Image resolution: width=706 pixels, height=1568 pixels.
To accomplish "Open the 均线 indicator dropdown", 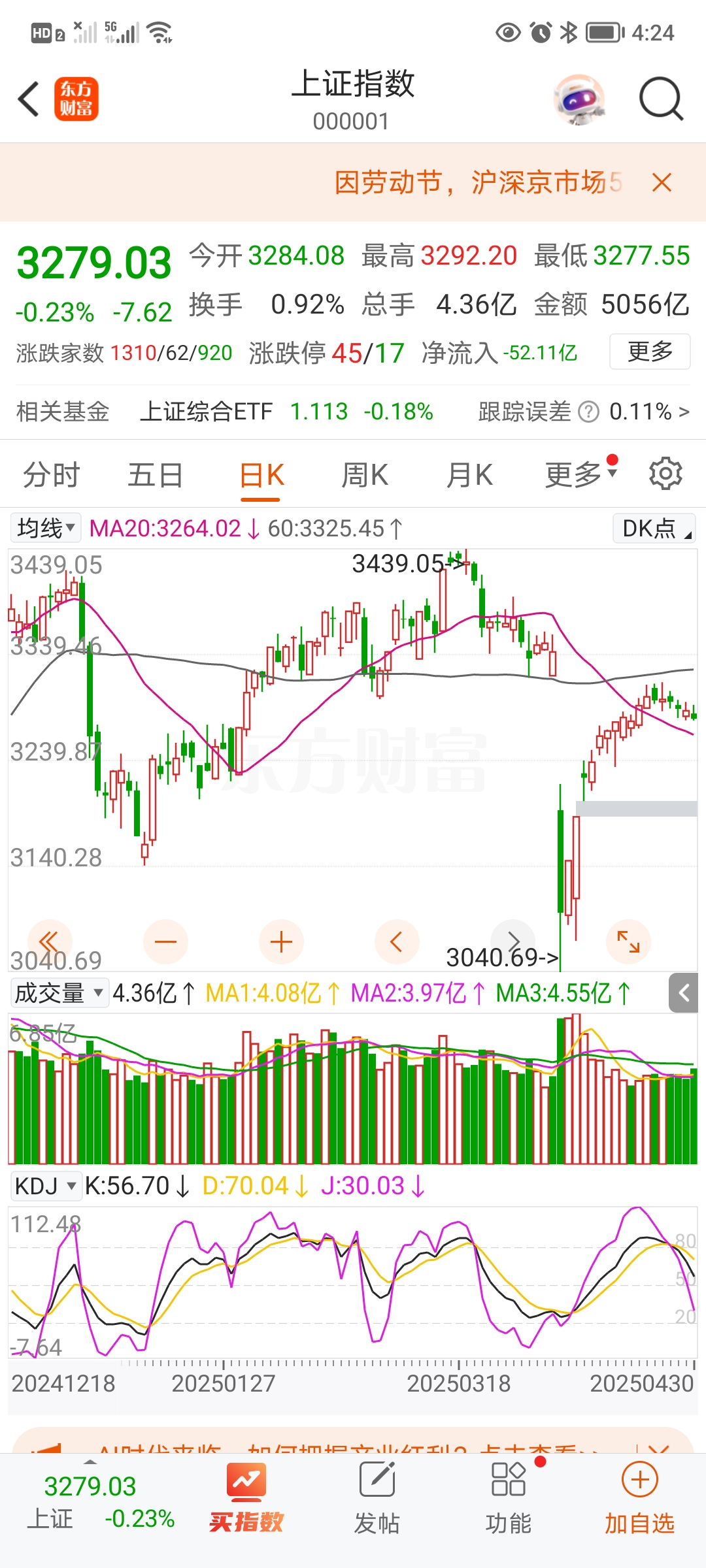I will point(46,528).
